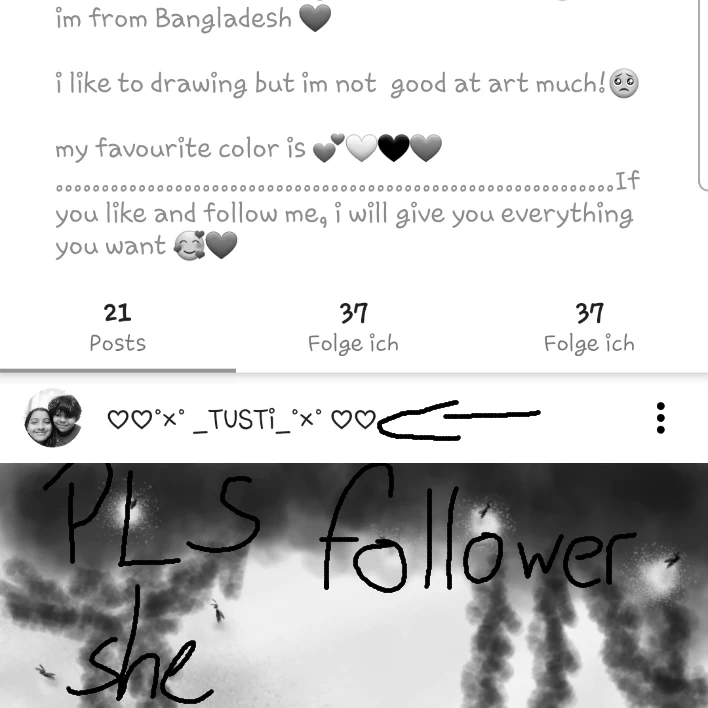Open the profile picture beside _TUSTi_

(x=53, y=418)
